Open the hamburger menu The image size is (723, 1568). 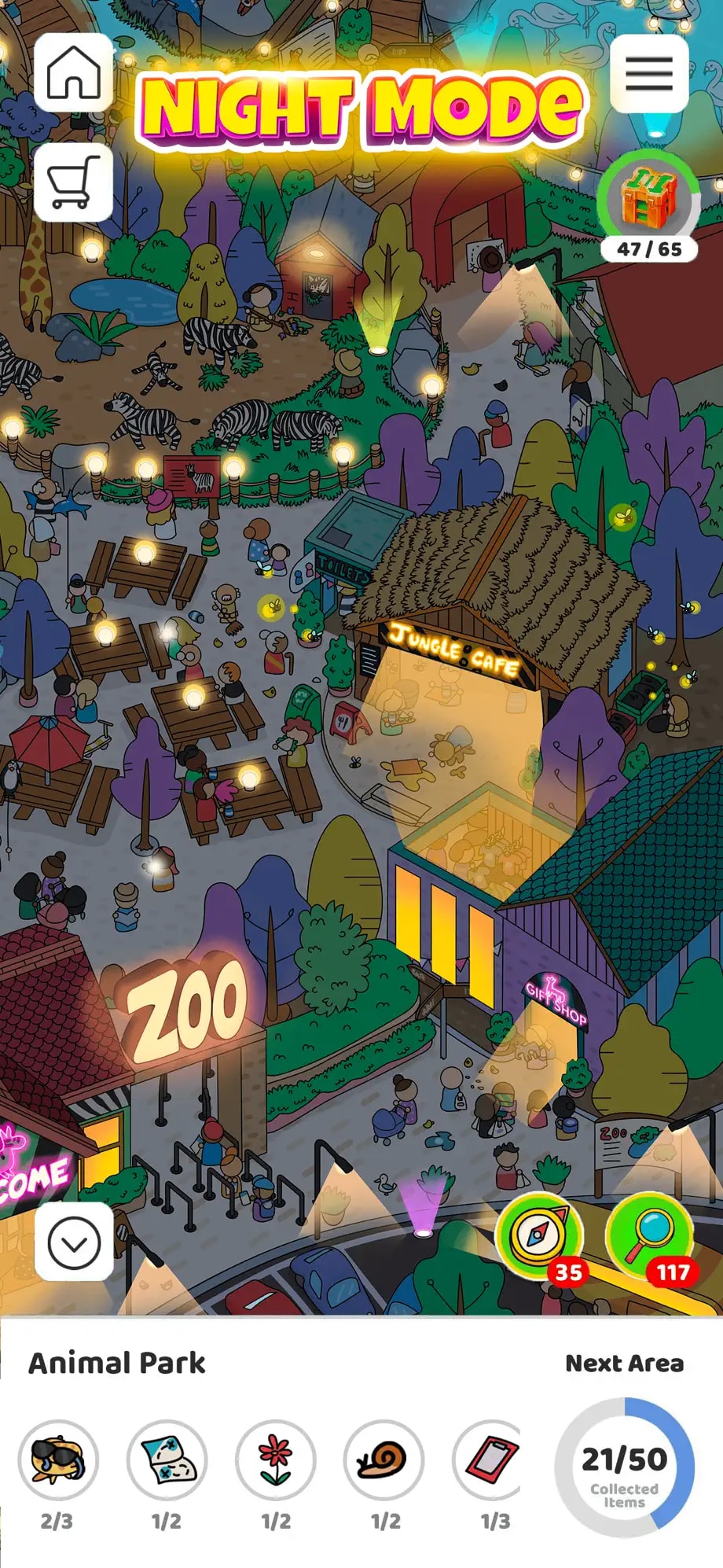coord(649,73)
